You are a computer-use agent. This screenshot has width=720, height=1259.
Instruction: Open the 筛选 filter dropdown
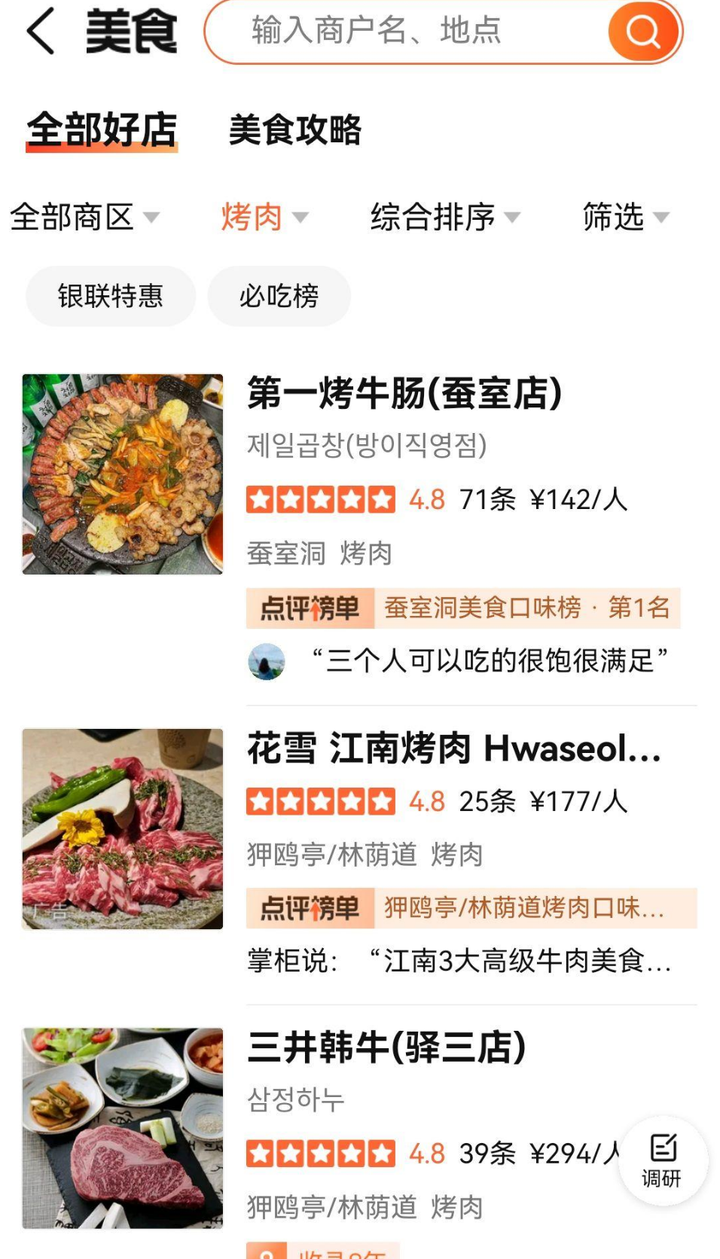pos(625,217)
